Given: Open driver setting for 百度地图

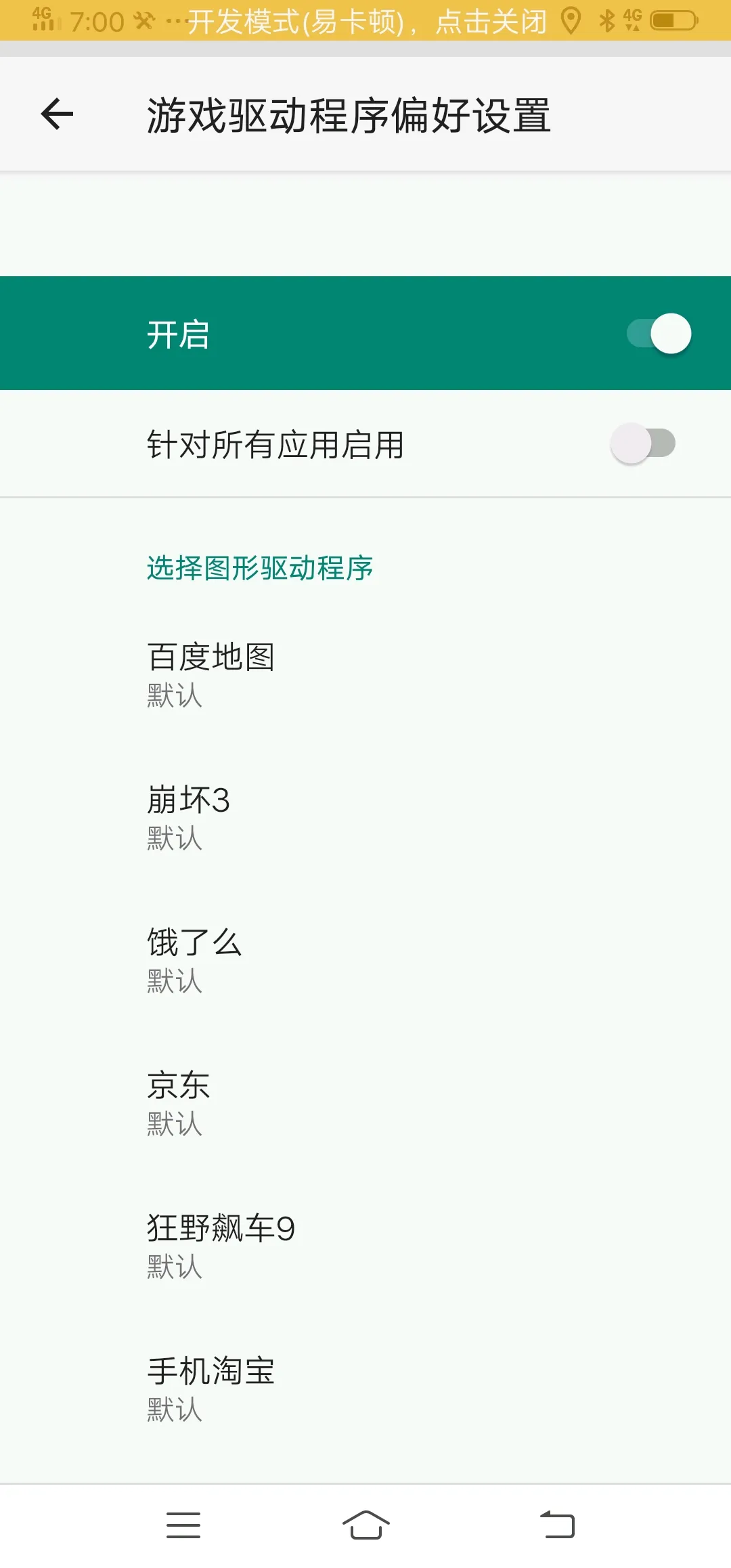Looking at the screenshot, I should coord(365,674).
